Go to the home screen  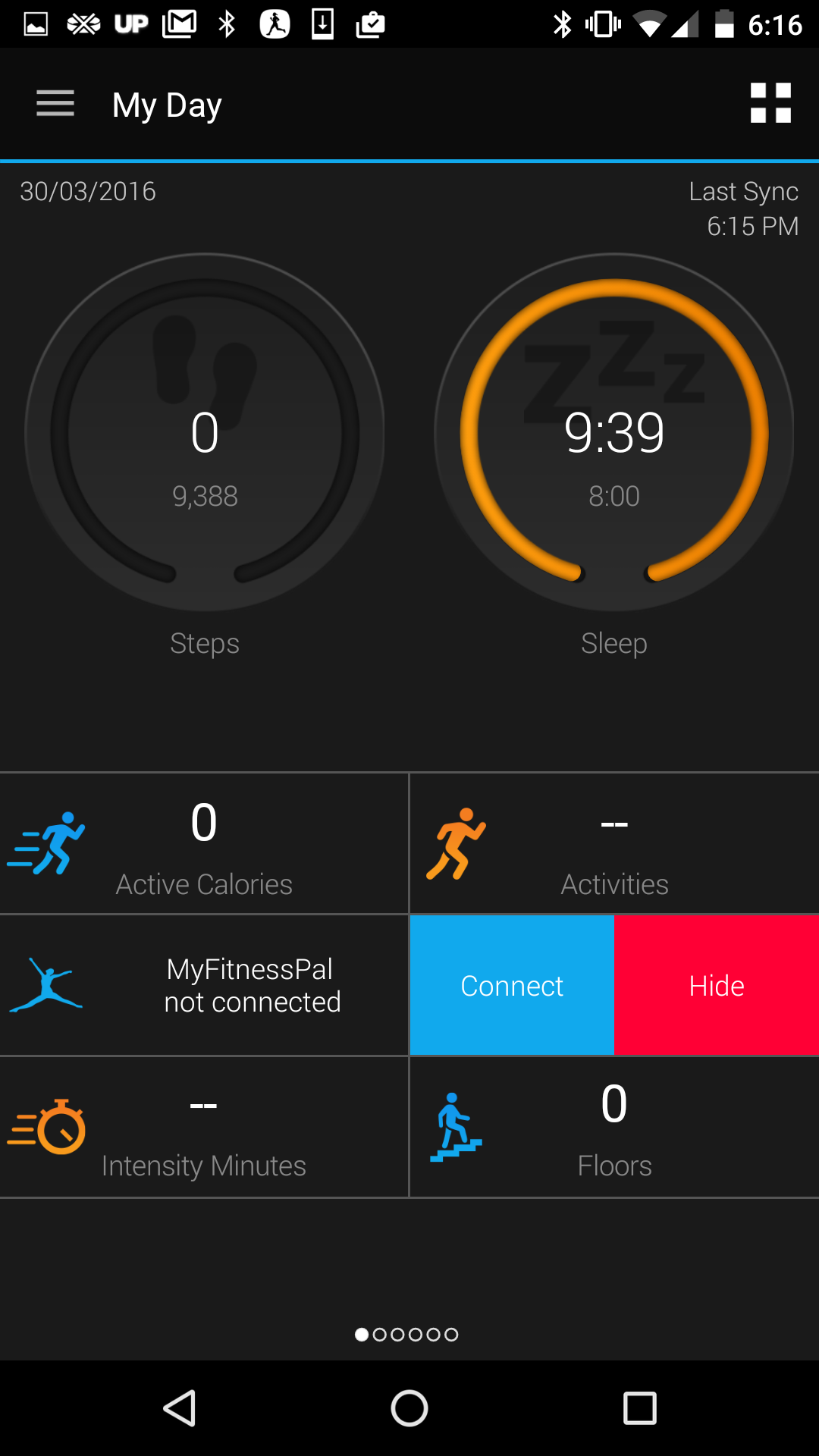tap(409, 1408)
